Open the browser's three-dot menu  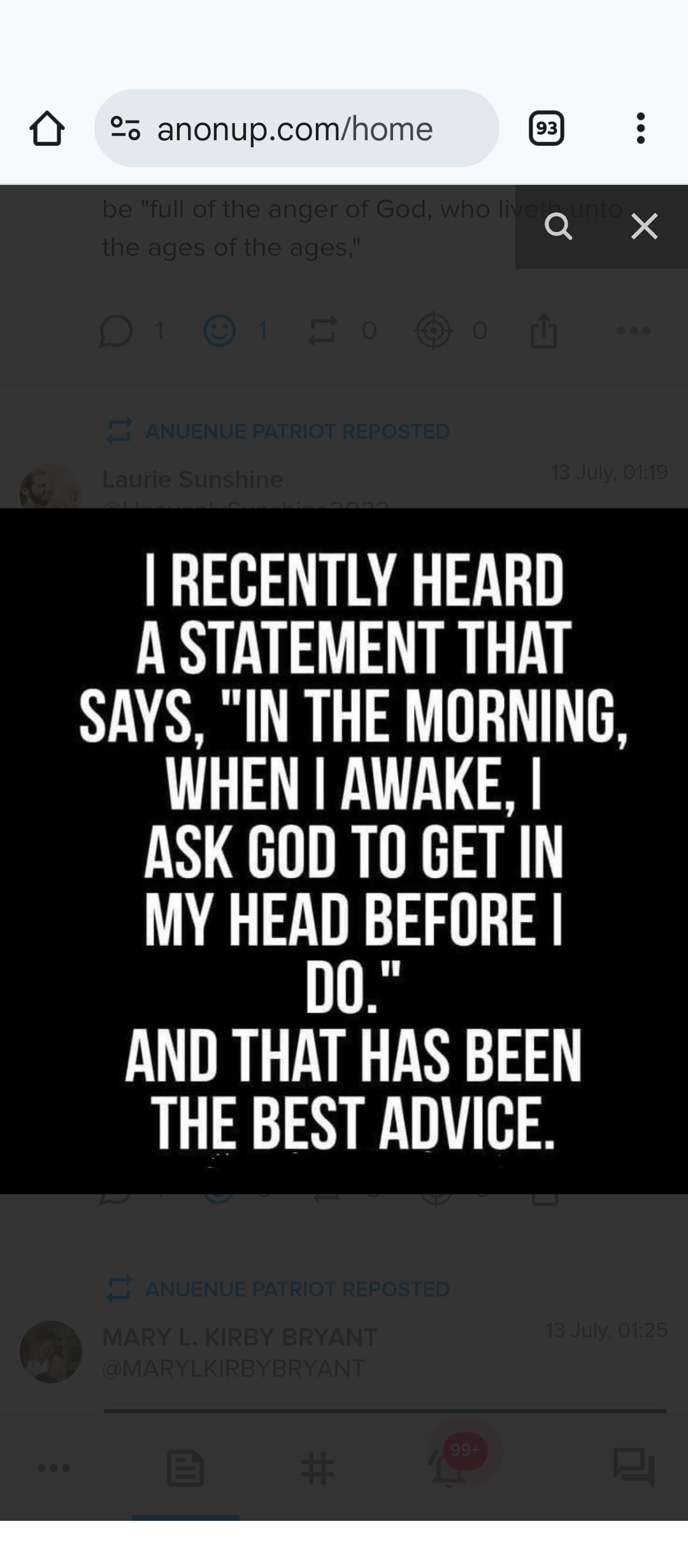click(641, 128)
